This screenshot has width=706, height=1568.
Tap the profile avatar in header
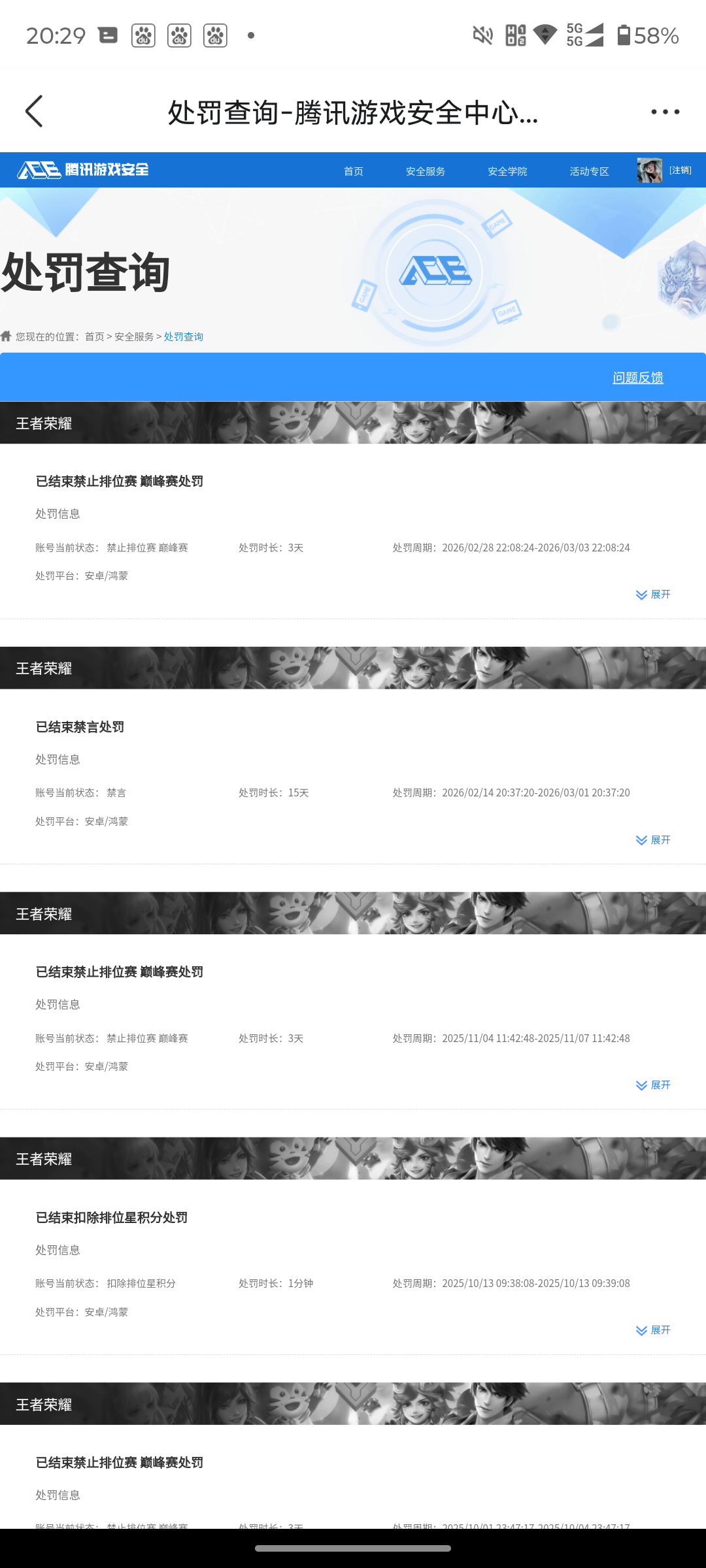(x=649, y=171)
